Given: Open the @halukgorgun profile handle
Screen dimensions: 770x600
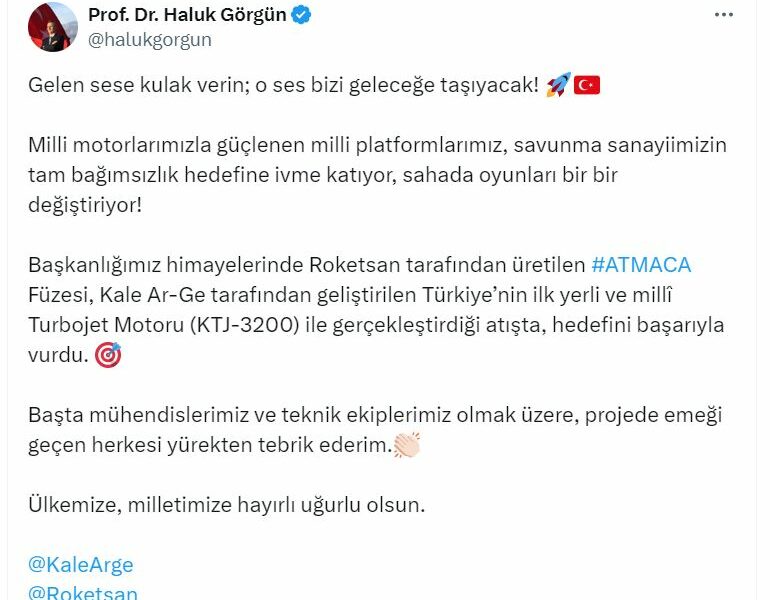Looking at the screenshot, I should click(x=149, y=40).
